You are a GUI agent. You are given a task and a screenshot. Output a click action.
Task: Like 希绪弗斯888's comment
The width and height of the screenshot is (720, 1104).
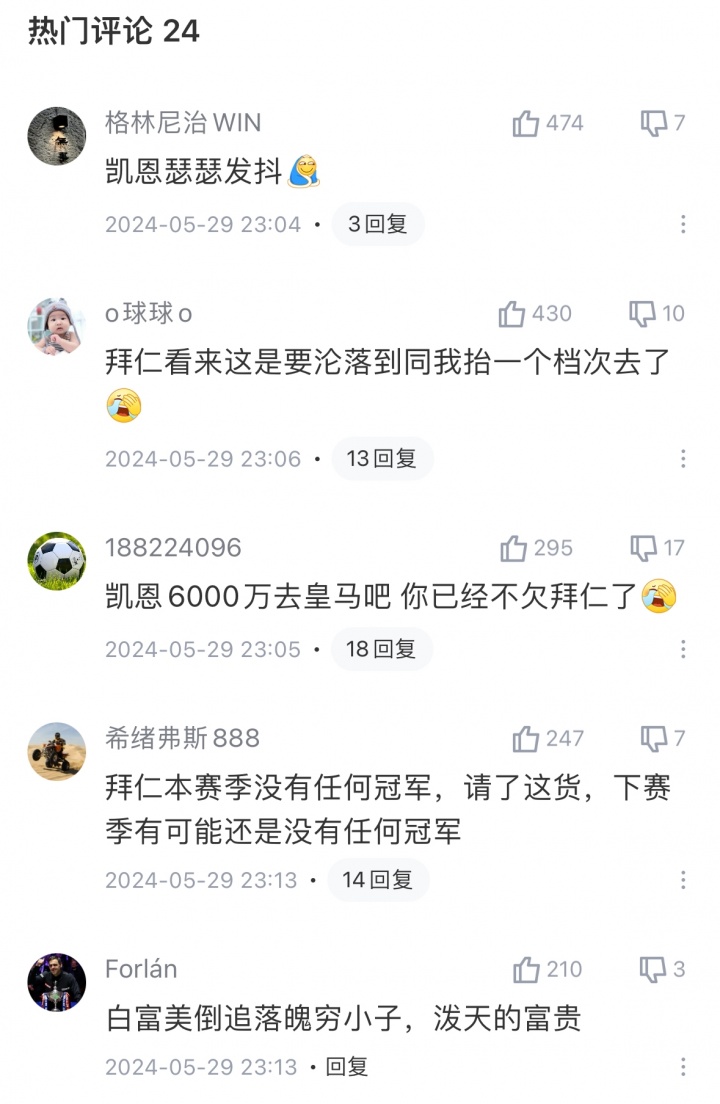coord(526,739)
